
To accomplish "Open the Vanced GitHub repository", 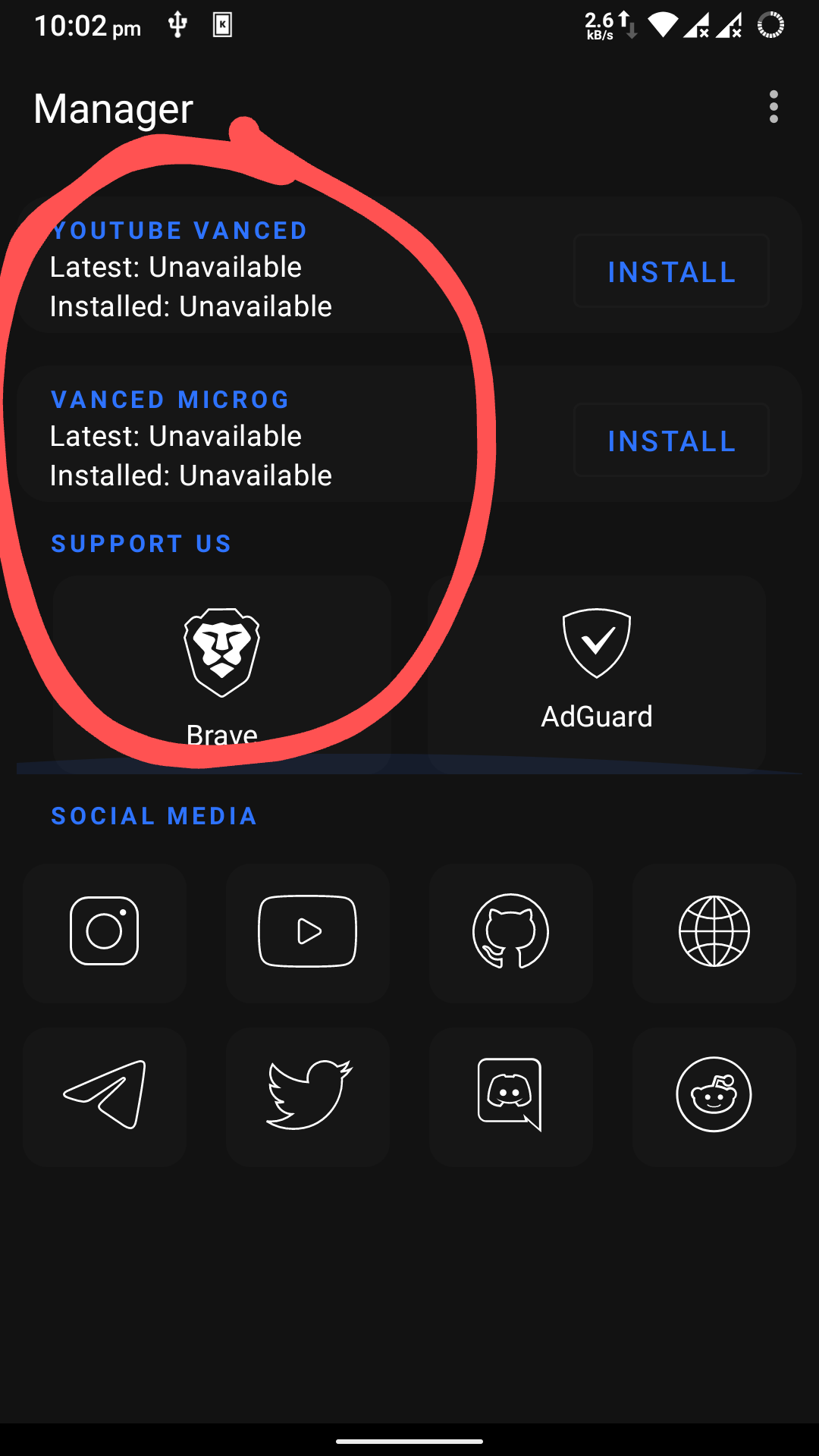I will pos(510,931).
